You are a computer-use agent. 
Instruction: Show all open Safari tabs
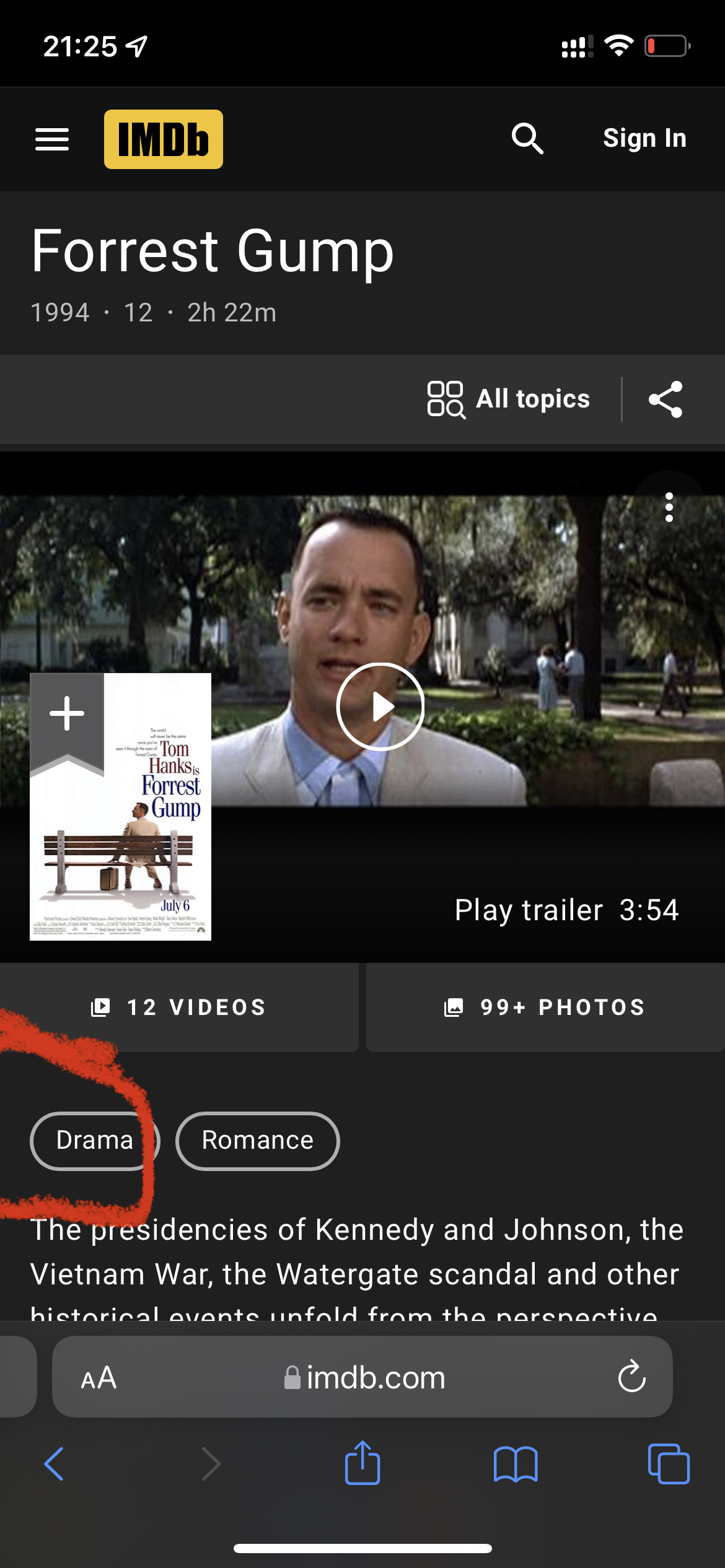coord(669,1464)
